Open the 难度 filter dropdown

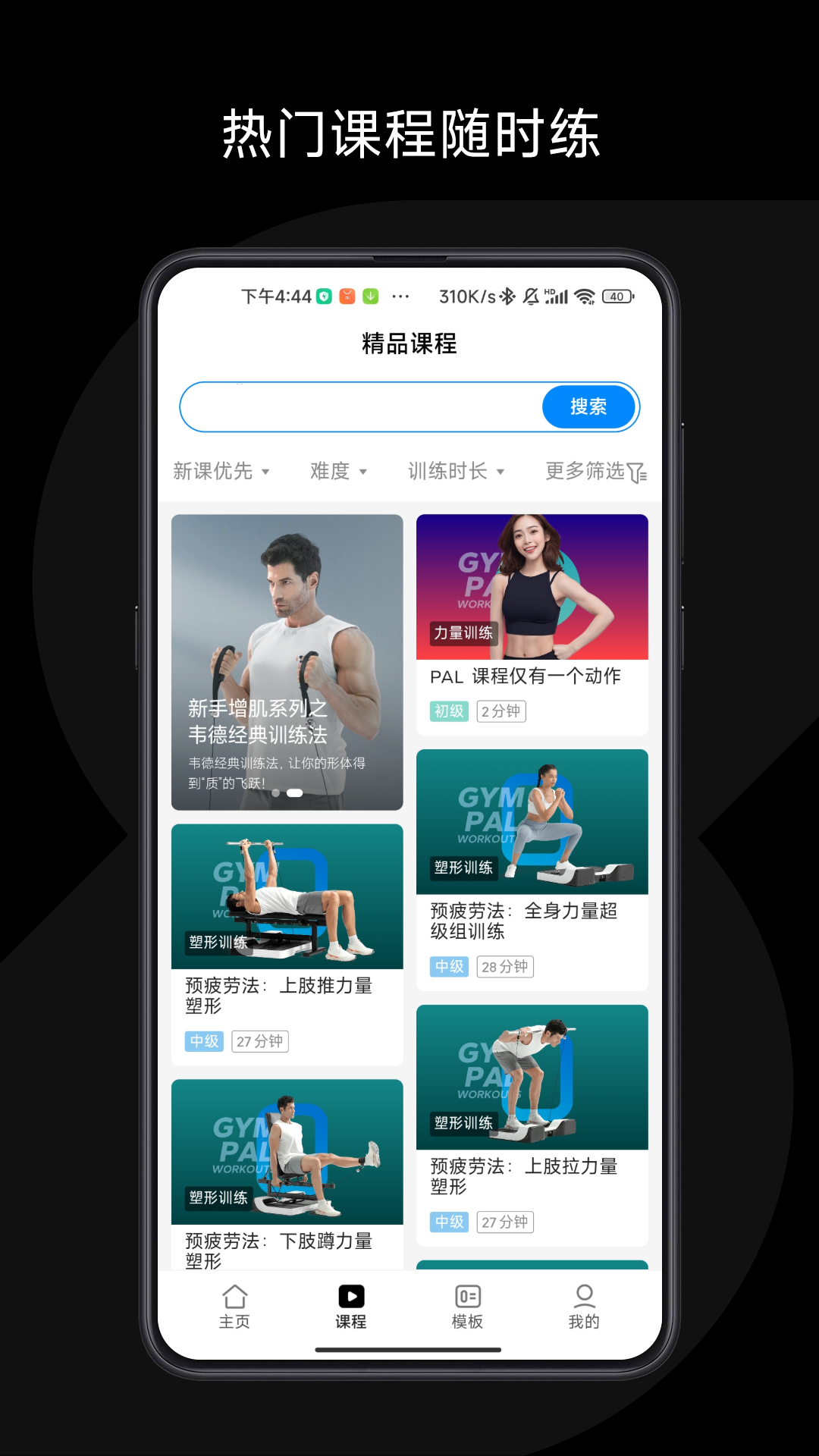tap(338, 471)
